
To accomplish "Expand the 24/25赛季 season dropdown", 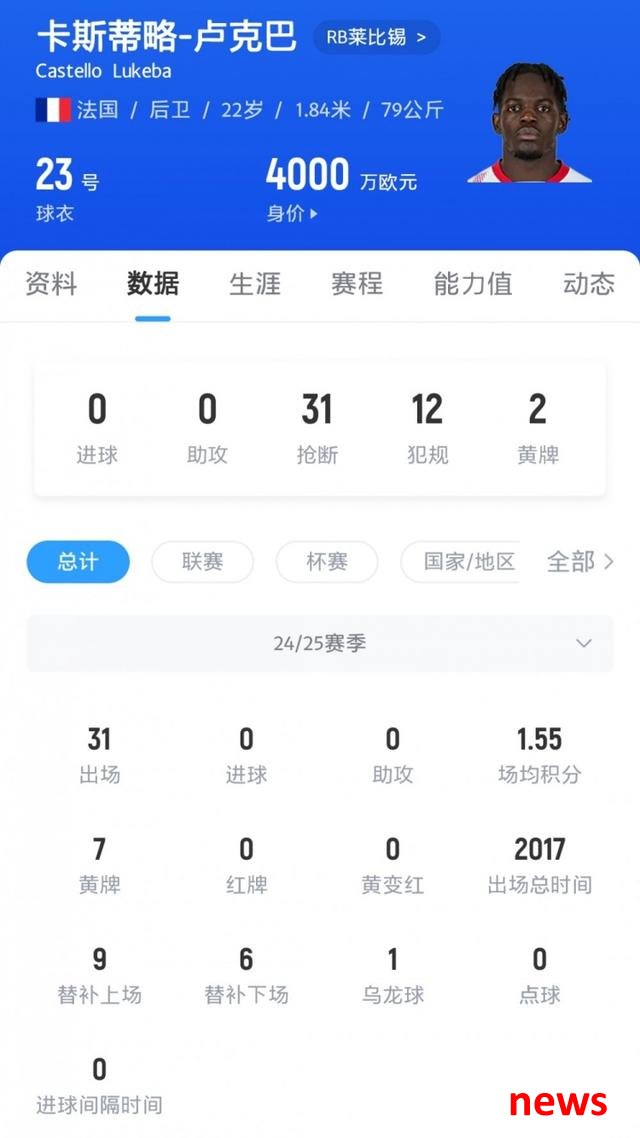I will point(320,644).
